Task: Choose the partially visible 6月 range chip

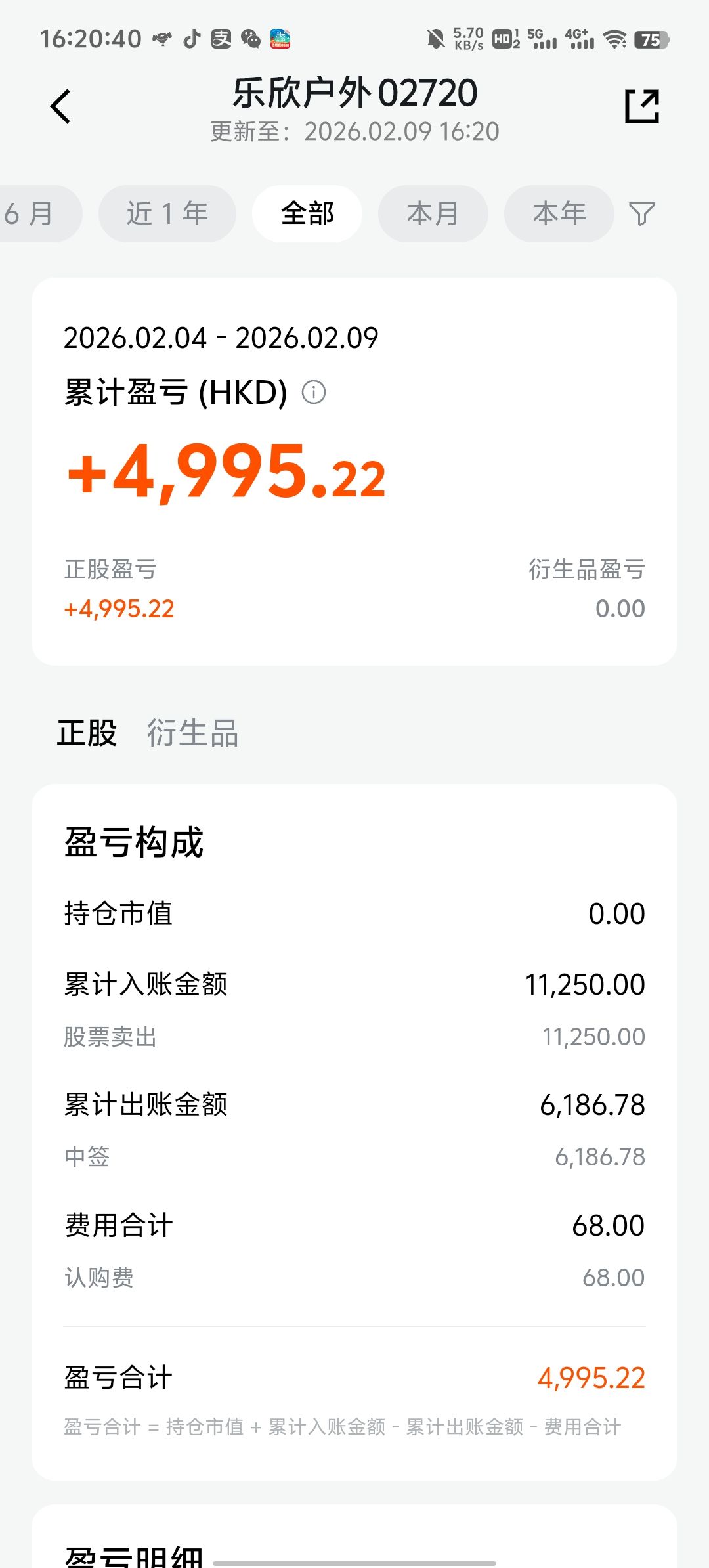Action: tap(32, 213)
